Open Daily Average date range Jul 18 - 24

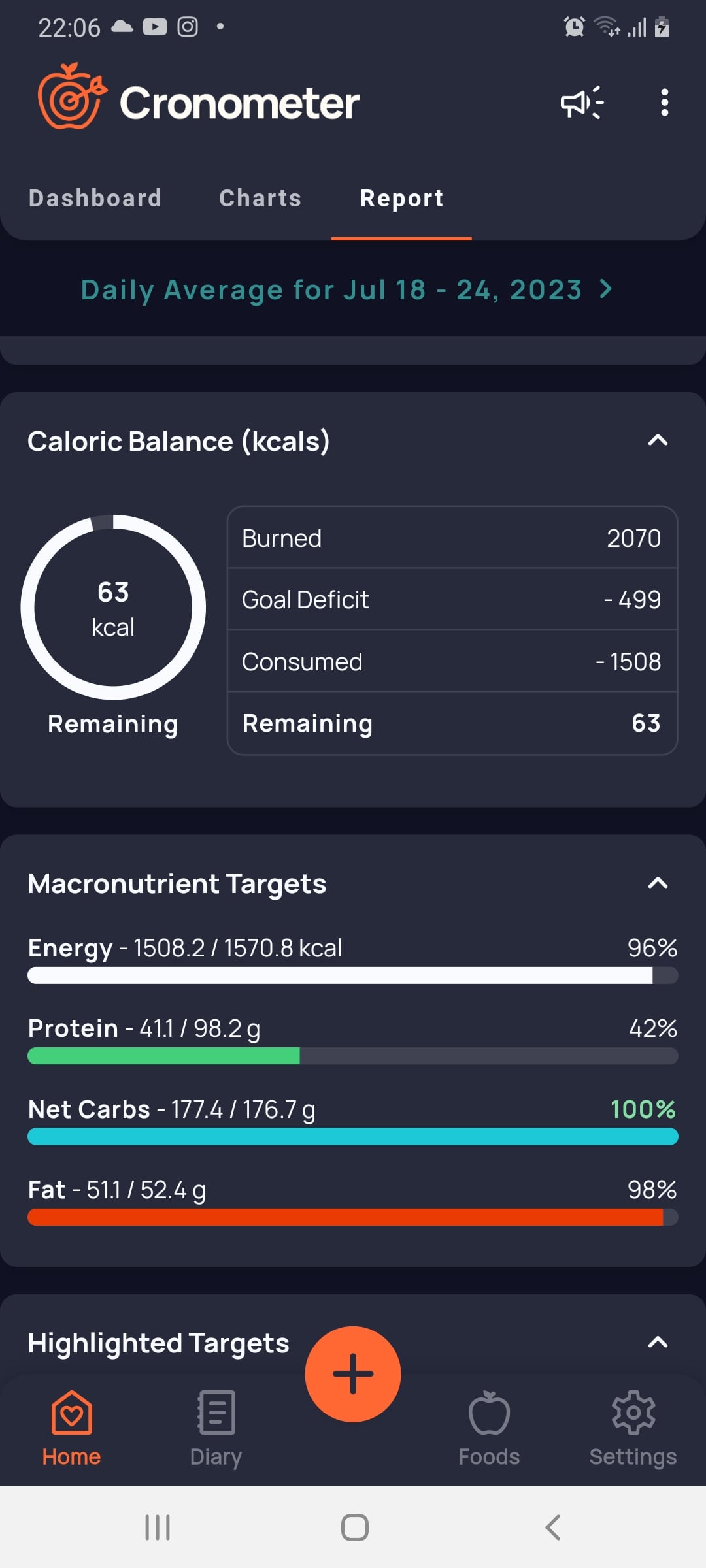[x=346, y=289]
